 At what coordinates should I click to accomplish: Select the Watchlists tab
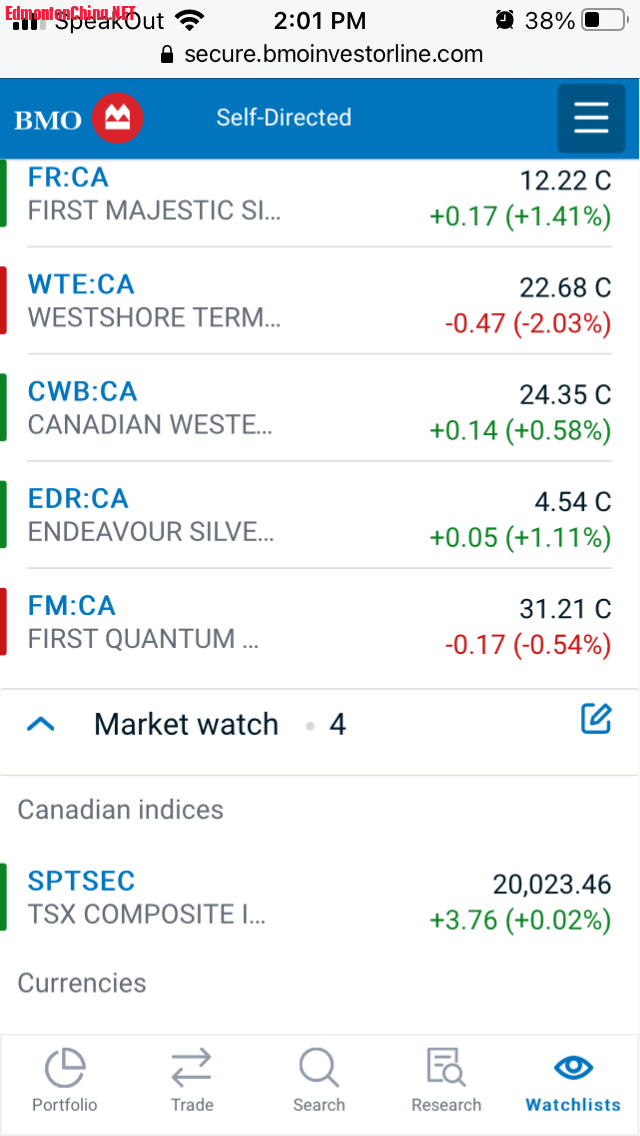click(573, 1080)
